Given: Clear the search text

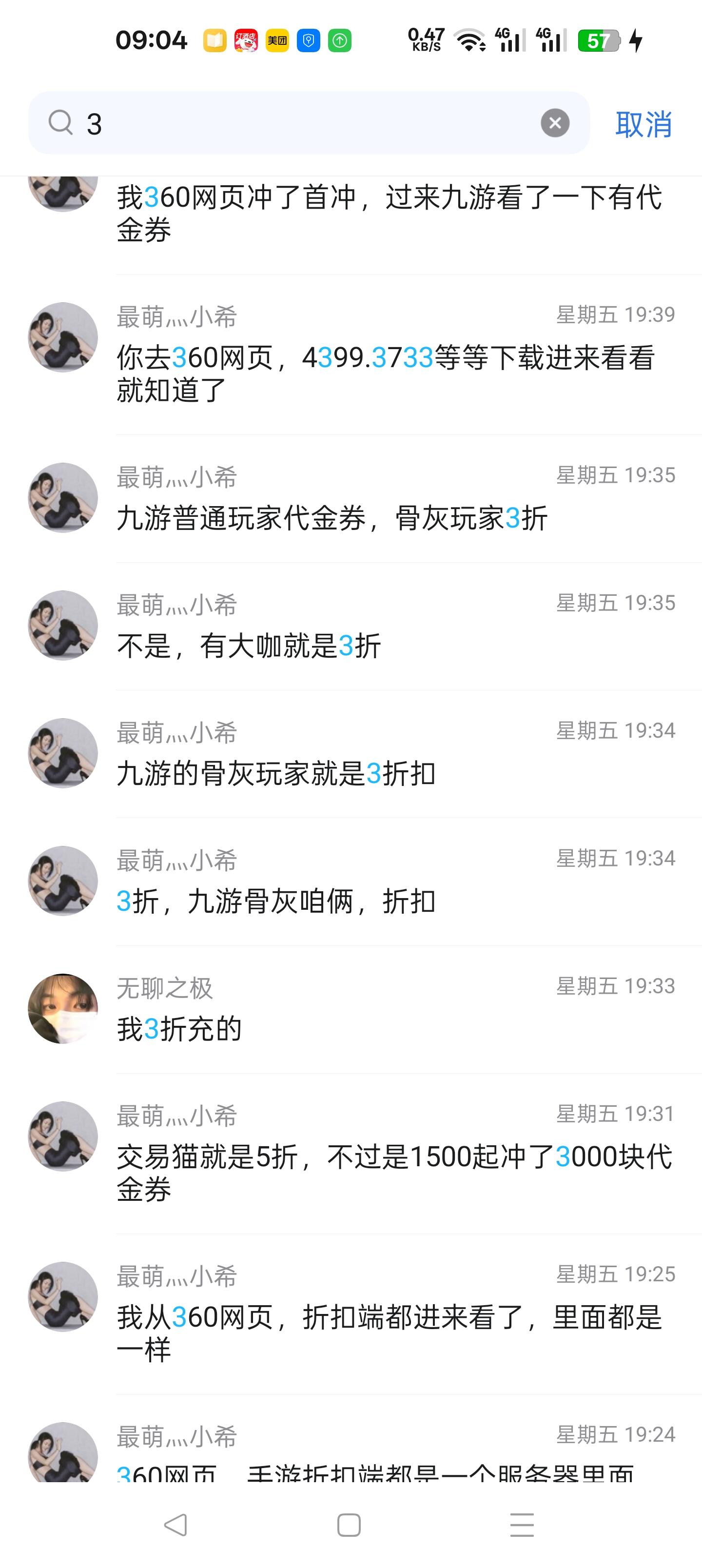Looking at the screenshot, I should [555, 123].
